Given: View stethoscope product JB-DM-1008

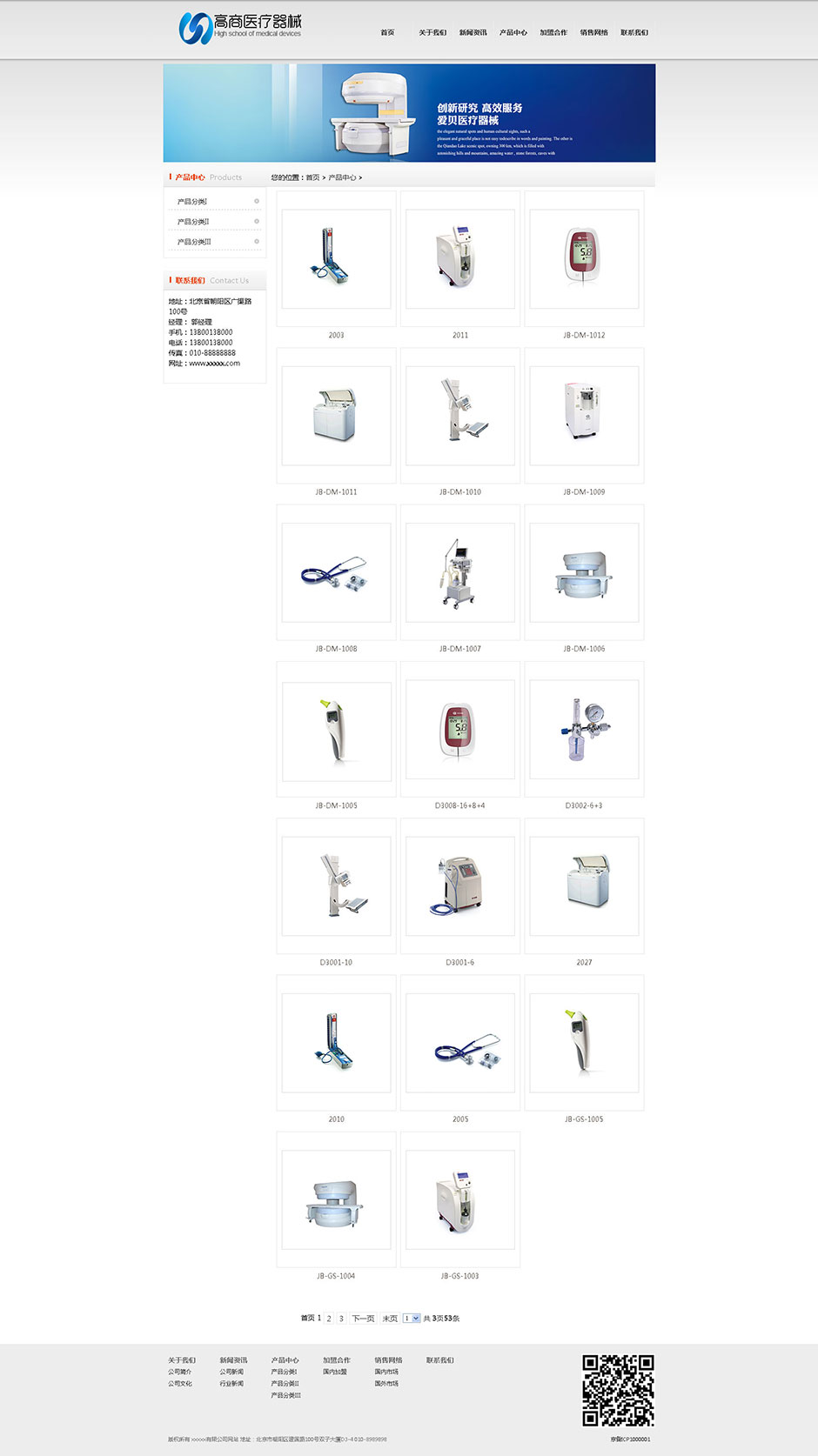Looking at the screenshot, I should pyautogui.click(x=336, y=572).
